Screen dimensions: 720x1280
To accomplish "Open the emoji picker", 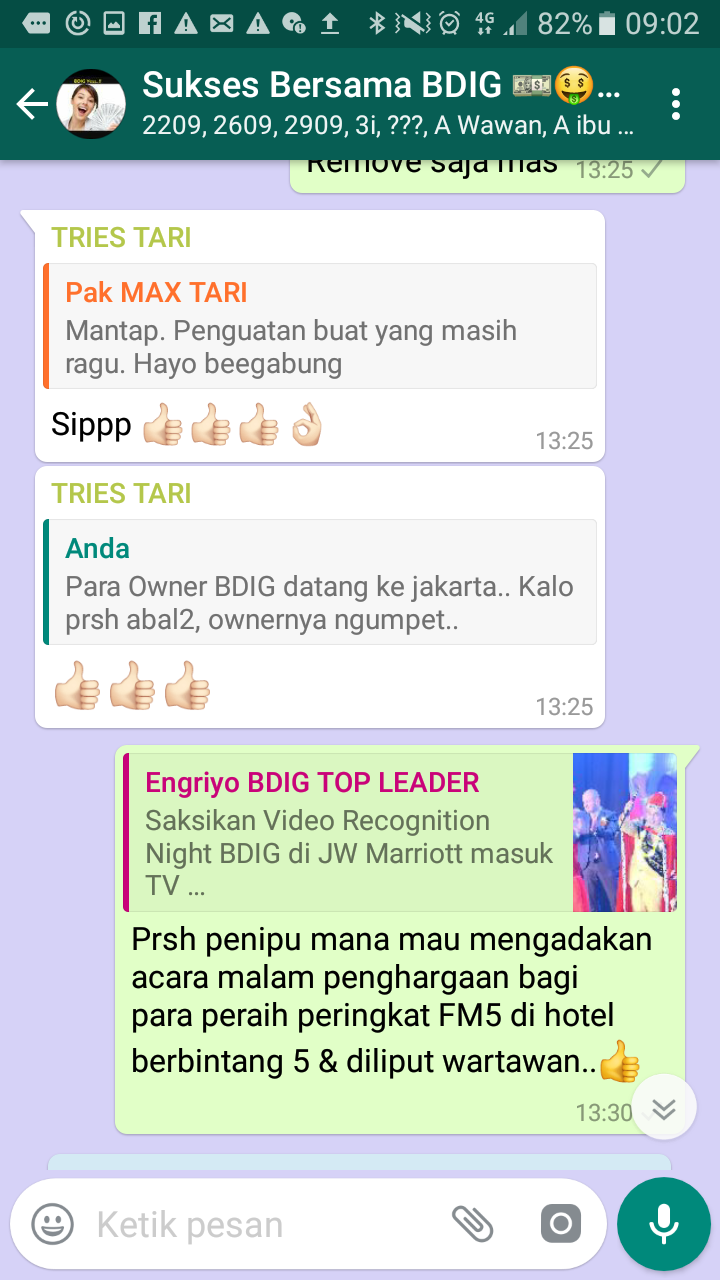I will (x=52, y=1224).
